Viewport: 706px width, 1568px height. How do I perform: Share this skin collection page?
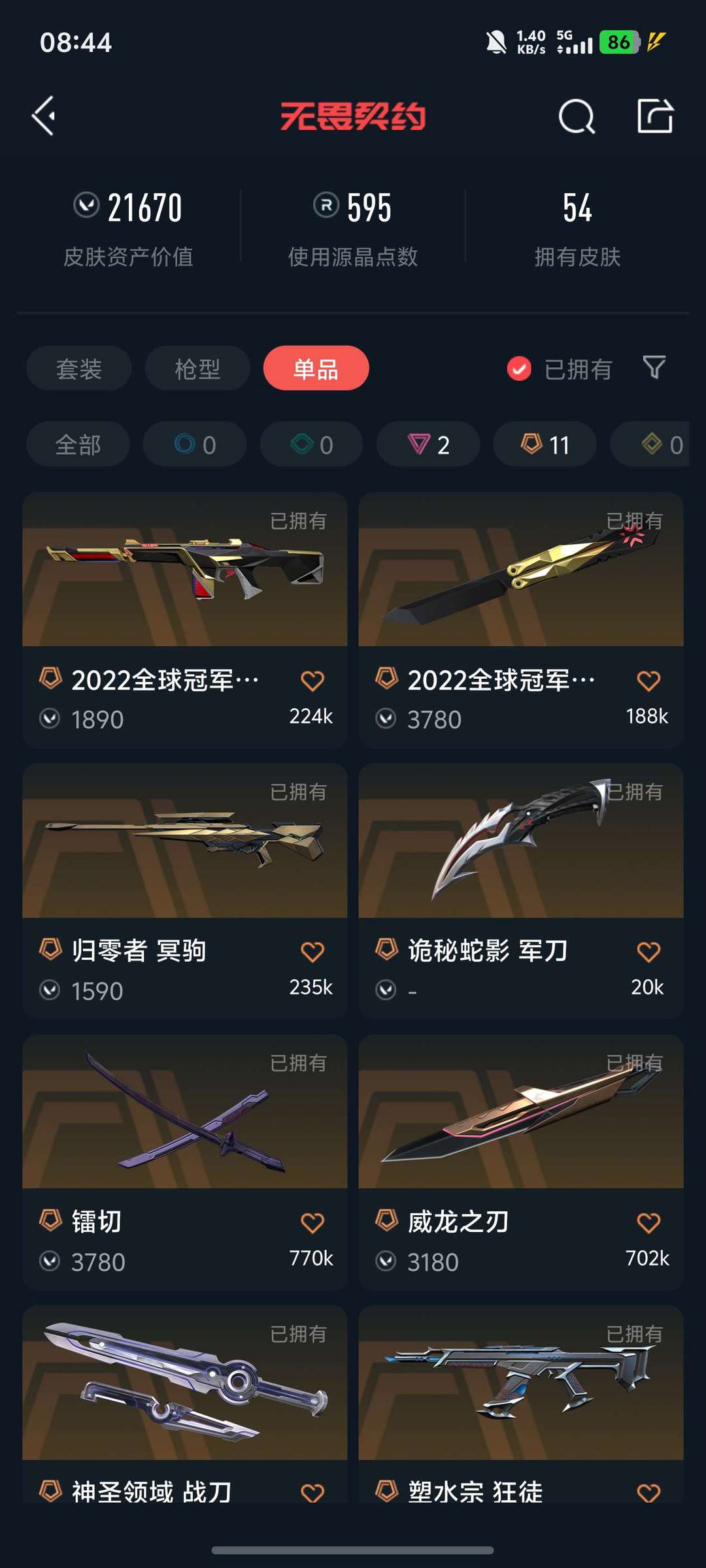click(x=655, y=116)
